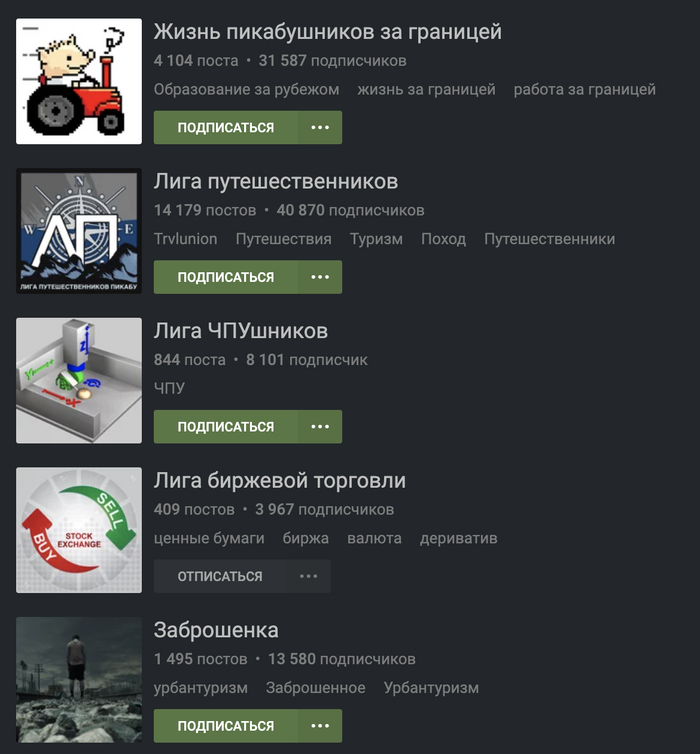
Task: Open more options for Лига биржевой торговли
Action: point(308,576)
